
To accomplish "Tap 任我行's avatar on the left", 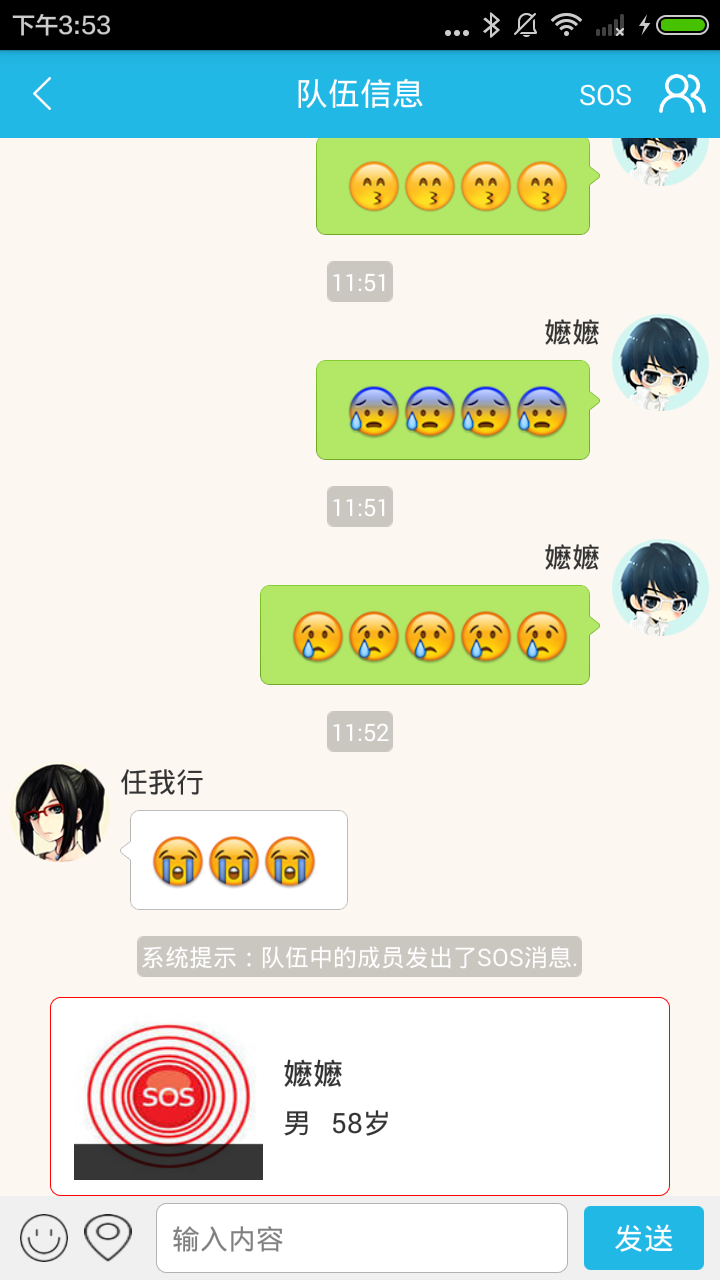I will pos(58,812).
